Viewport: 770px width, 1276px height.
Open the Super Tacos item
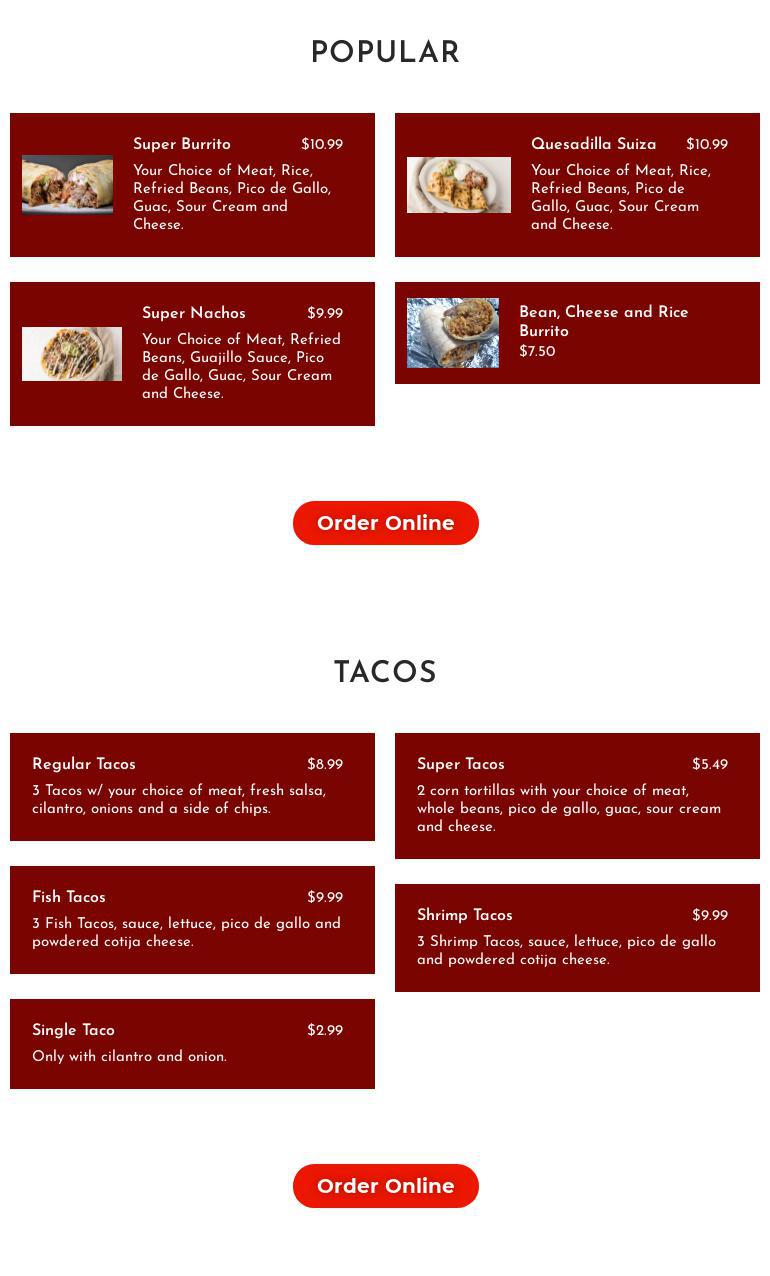(577, 796)
